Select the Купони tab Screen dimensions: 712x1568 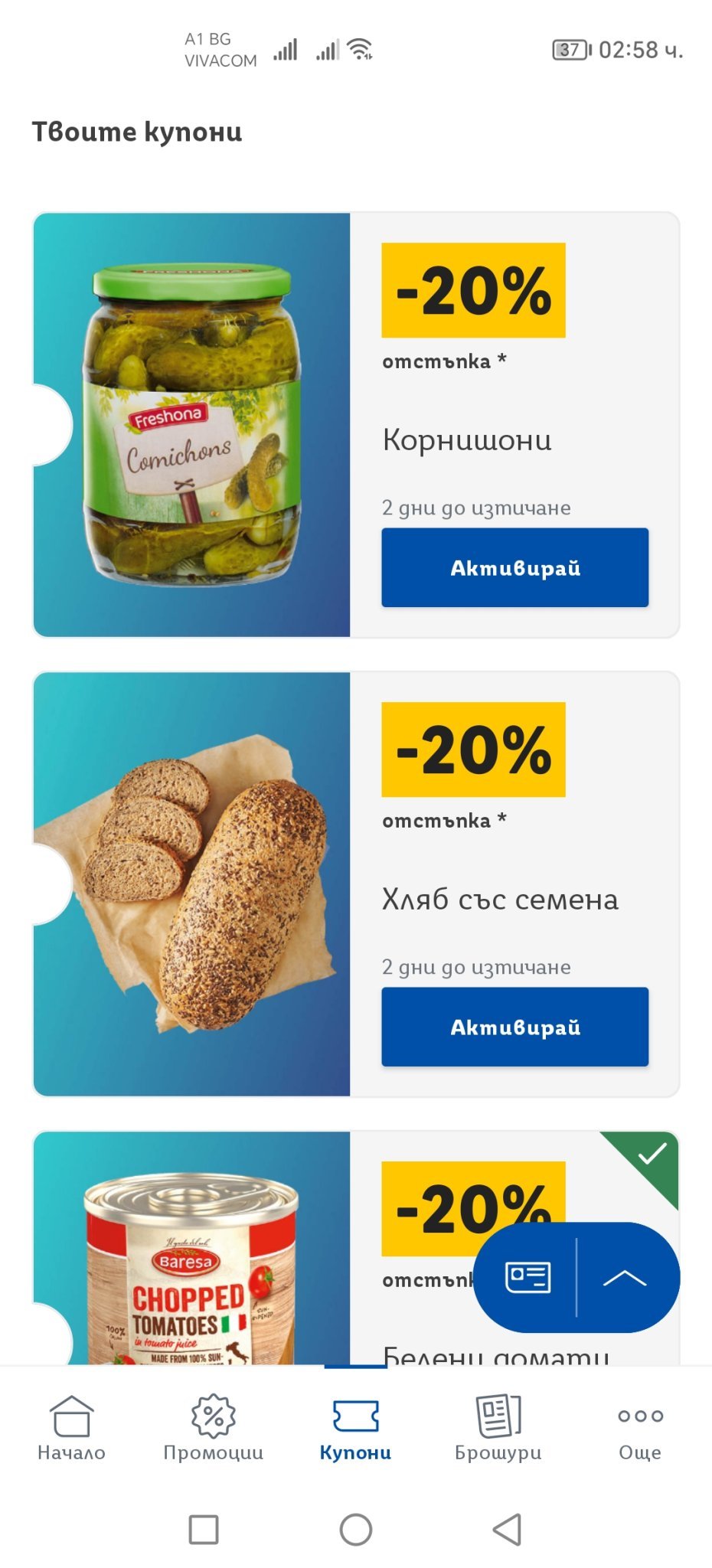pyautogui.click(x=355, y=1428)
